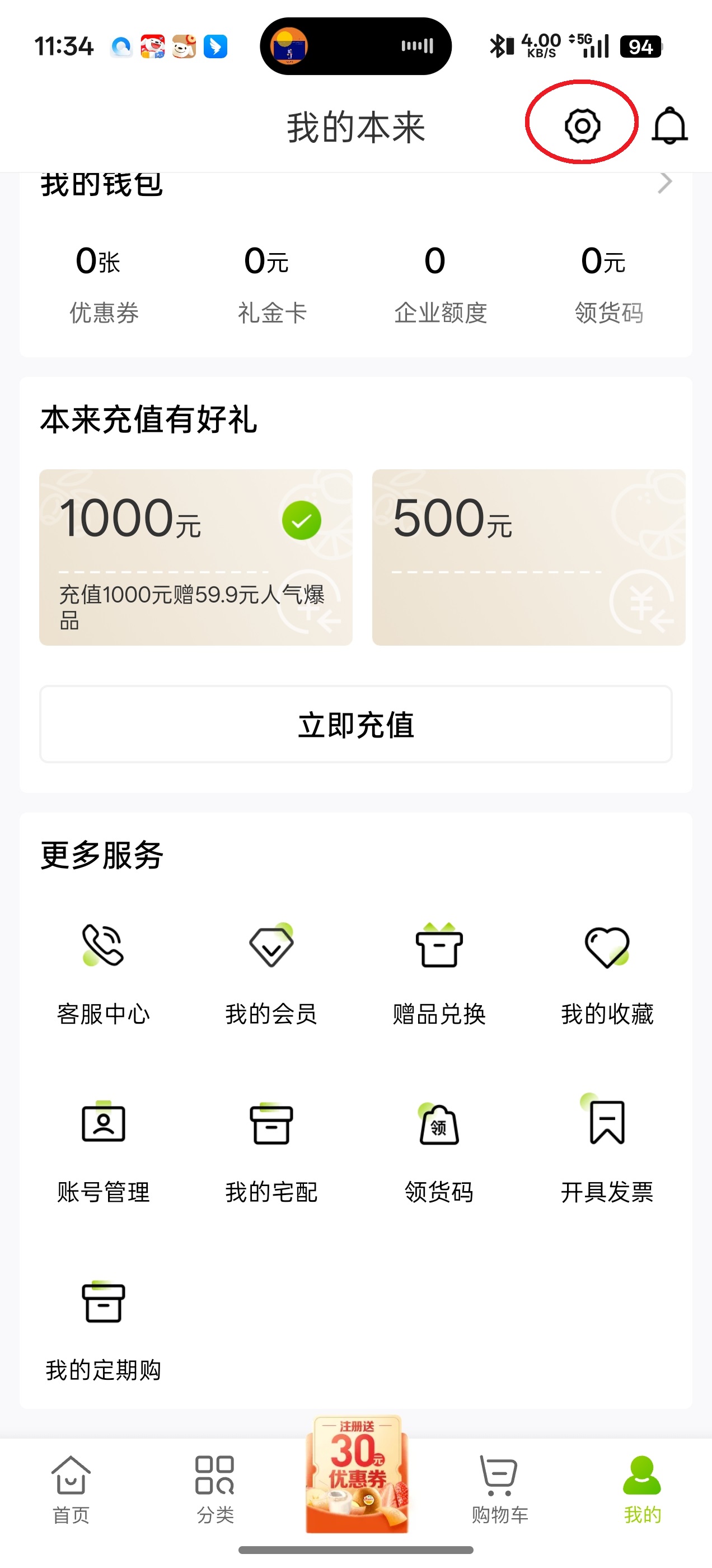Open the notifications bell
This screenshot has height=1568, width=712.
point(669,126)
